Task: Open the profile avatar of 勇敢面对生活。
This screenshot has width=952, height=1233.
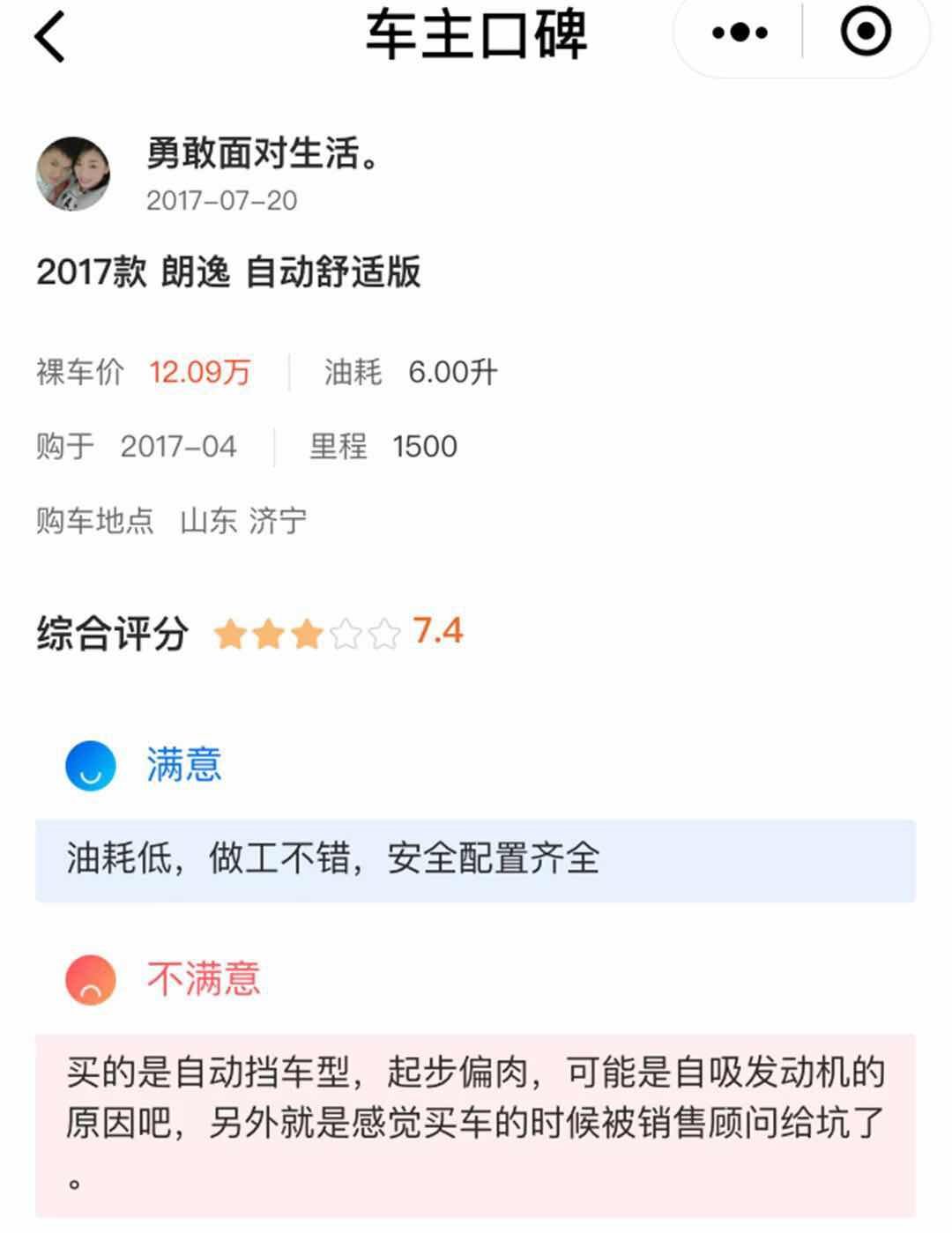Action: tap(73, 174)
